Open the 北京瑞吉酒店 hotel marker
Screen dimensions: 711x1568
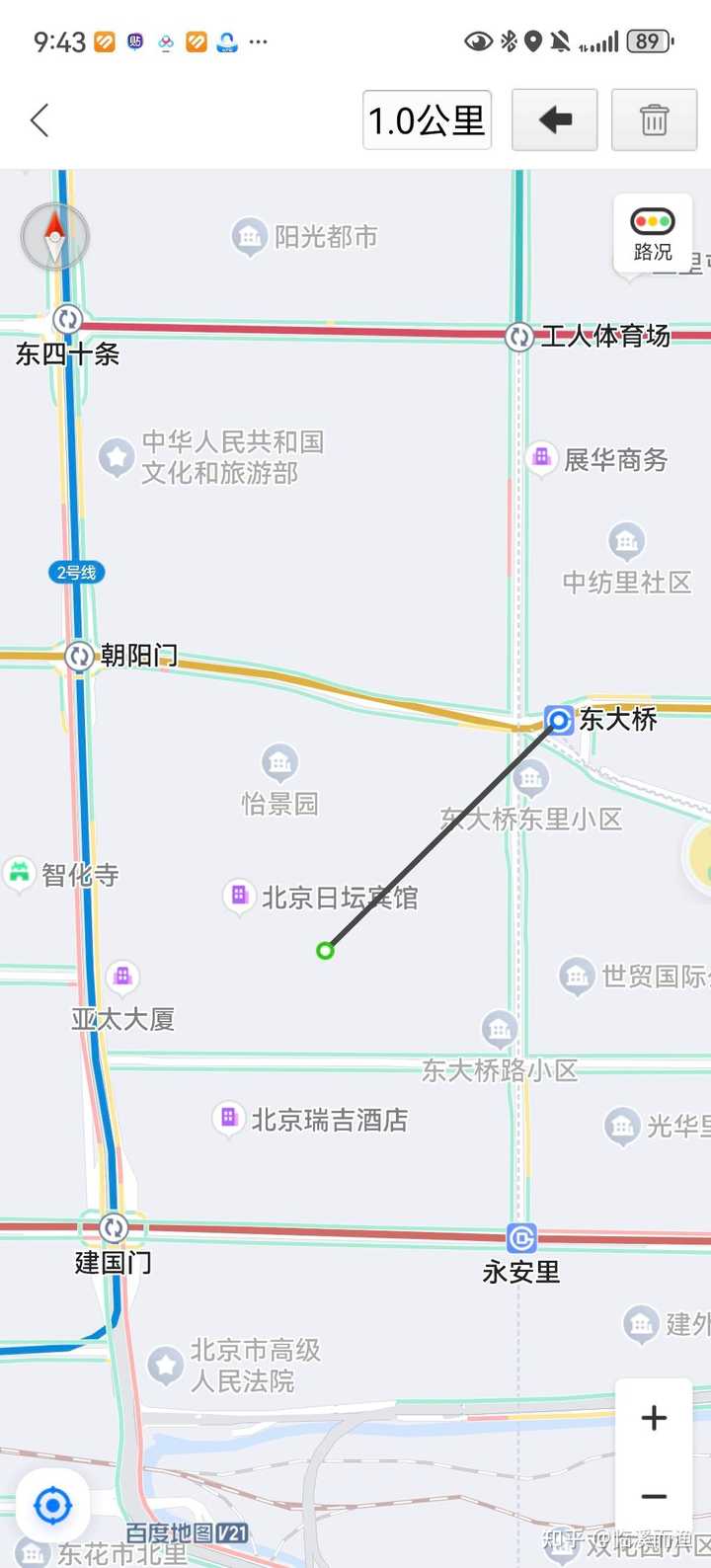tap(229, 1118)
